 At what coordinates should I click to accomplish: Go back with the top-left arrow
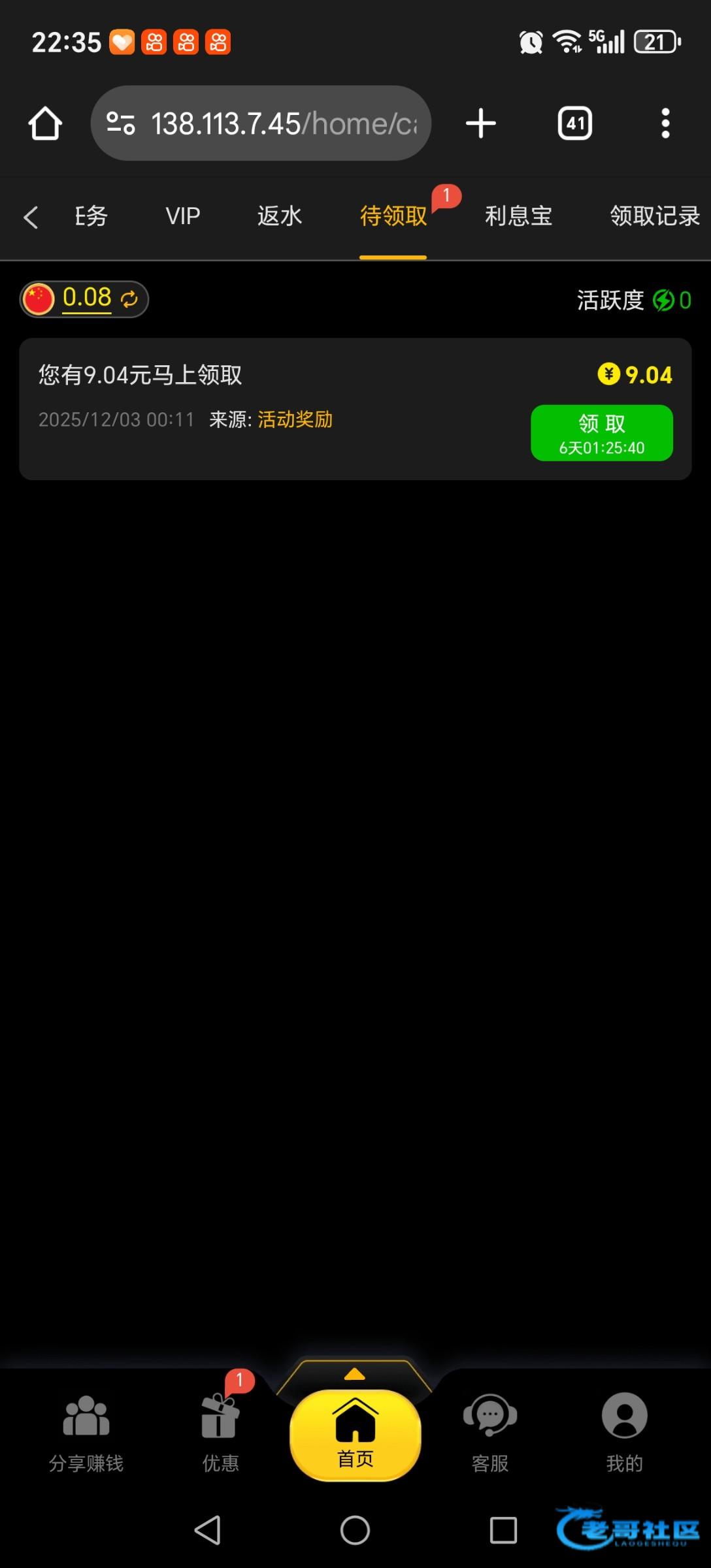(30, 217)
